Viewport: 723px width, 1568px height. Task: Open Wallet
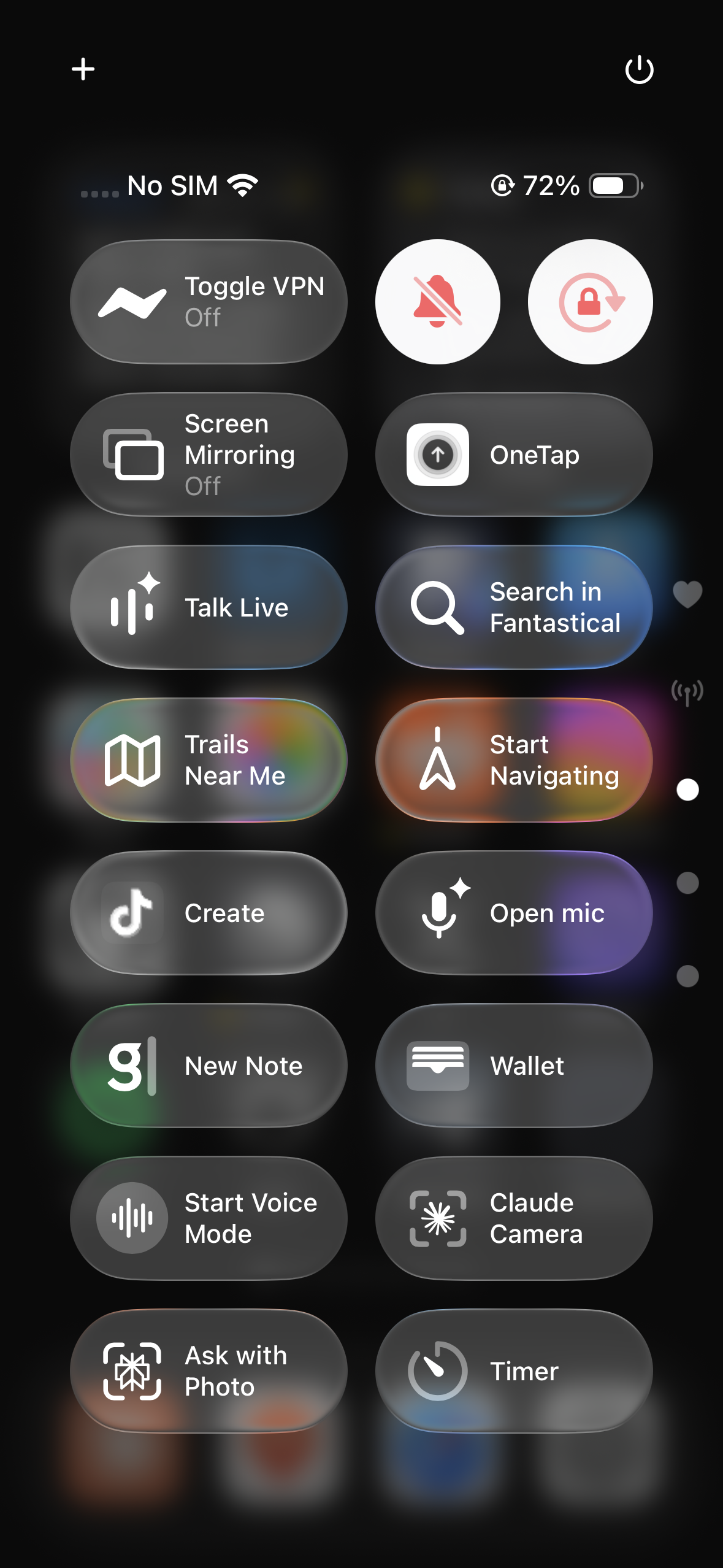click(x=514, y=1066)
